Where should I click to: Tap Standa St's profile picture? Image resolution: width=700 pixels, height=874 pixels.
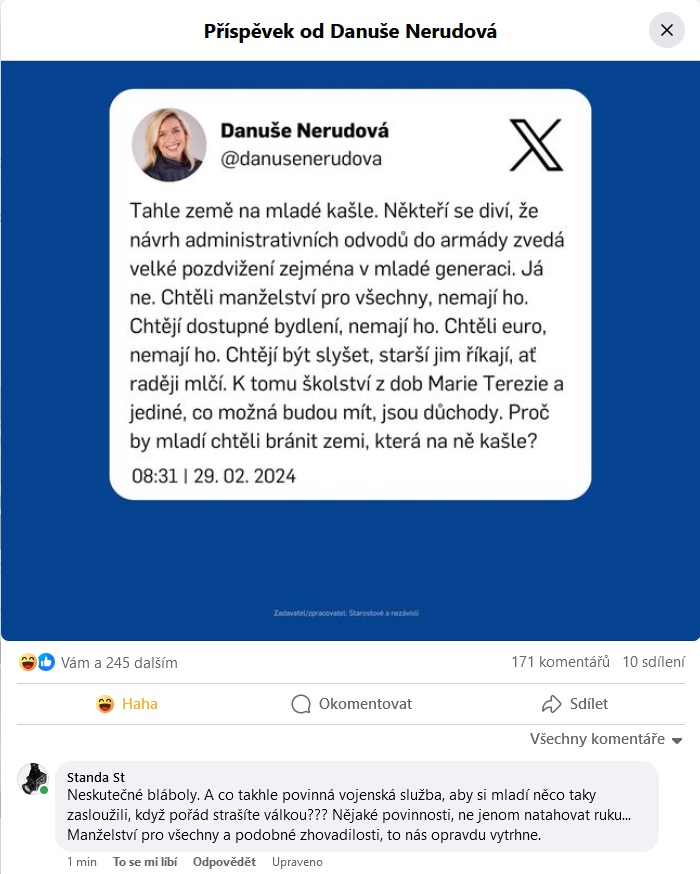[33, 779]
